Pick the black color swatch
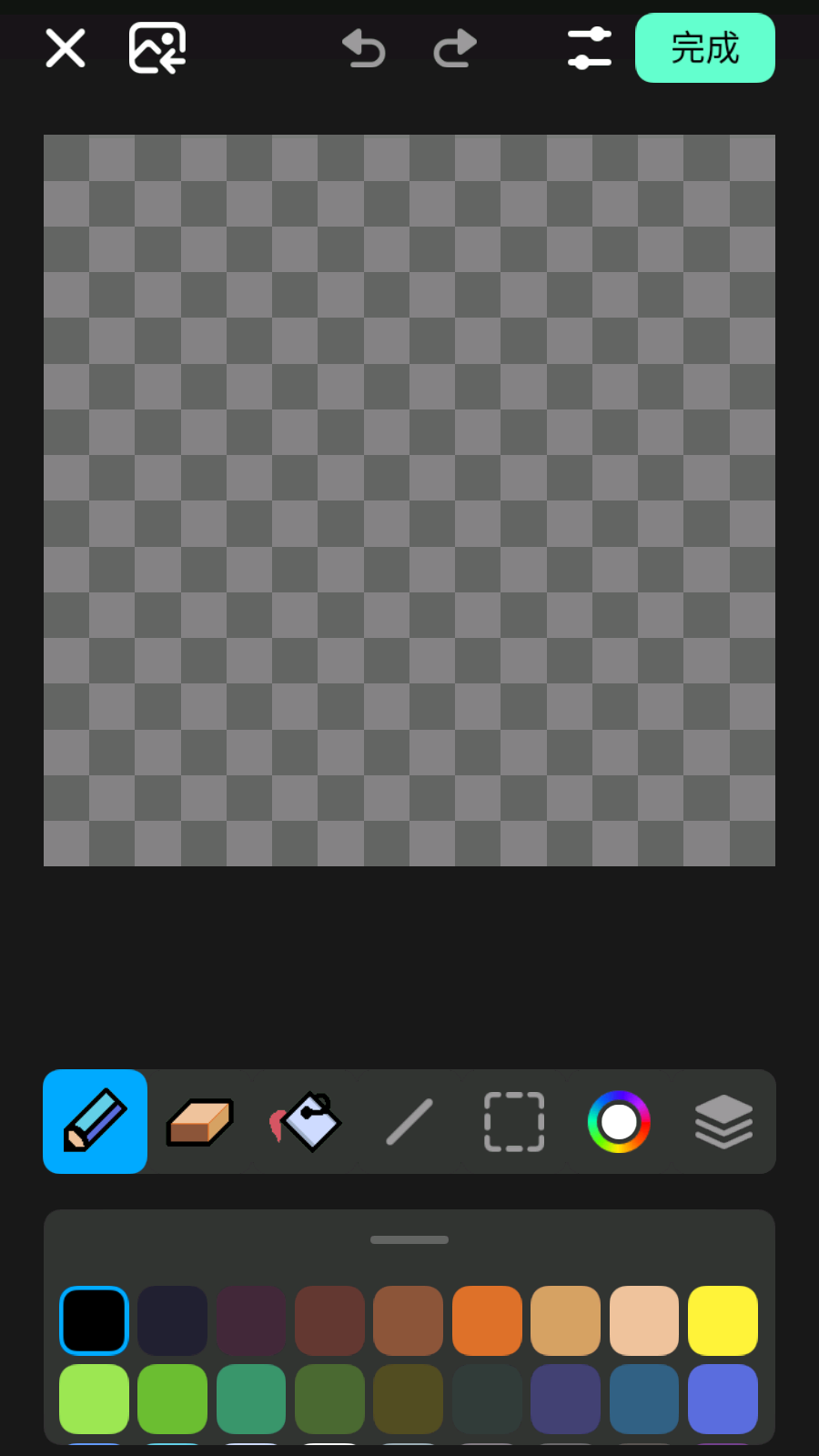This screenshot has width=819, height=1456. pyautogui.click(x=94, y=1320)
